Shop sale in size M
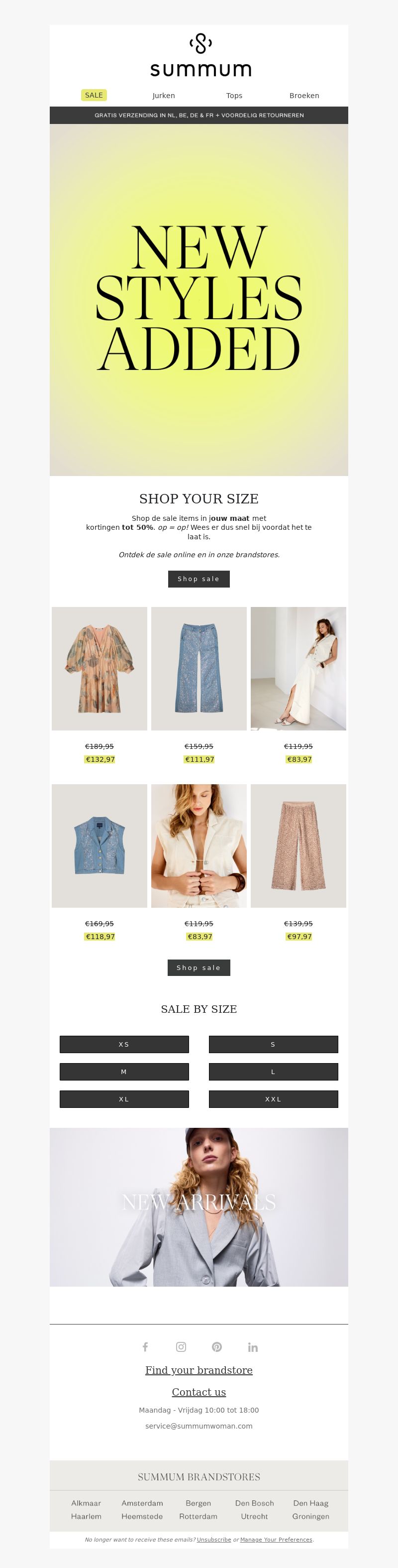 tap(124, 1071)
